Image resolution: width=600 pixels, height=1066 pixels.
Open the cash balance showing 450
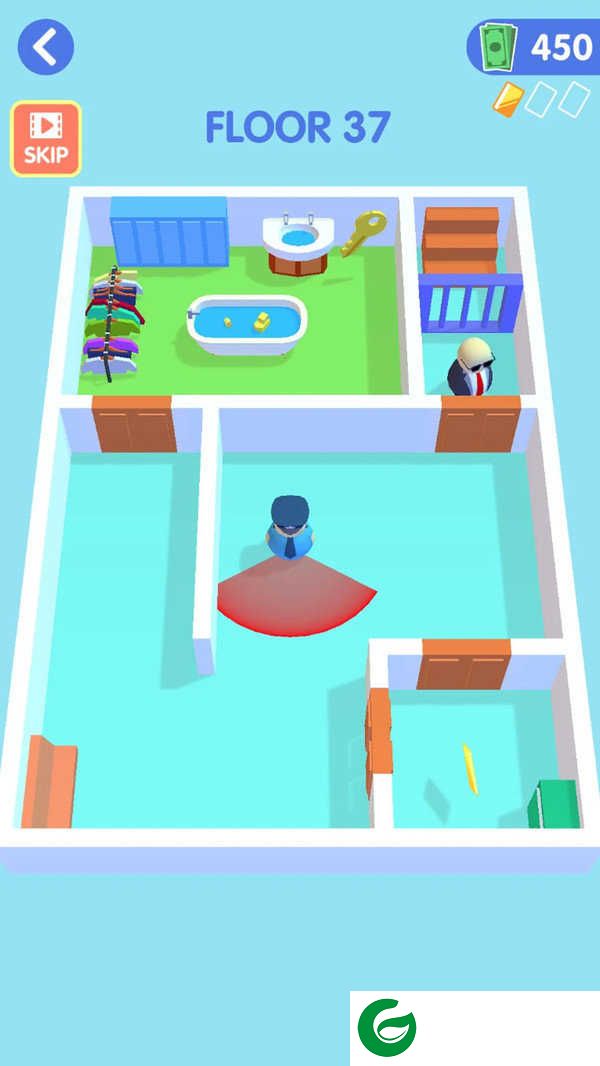(535, 47)
